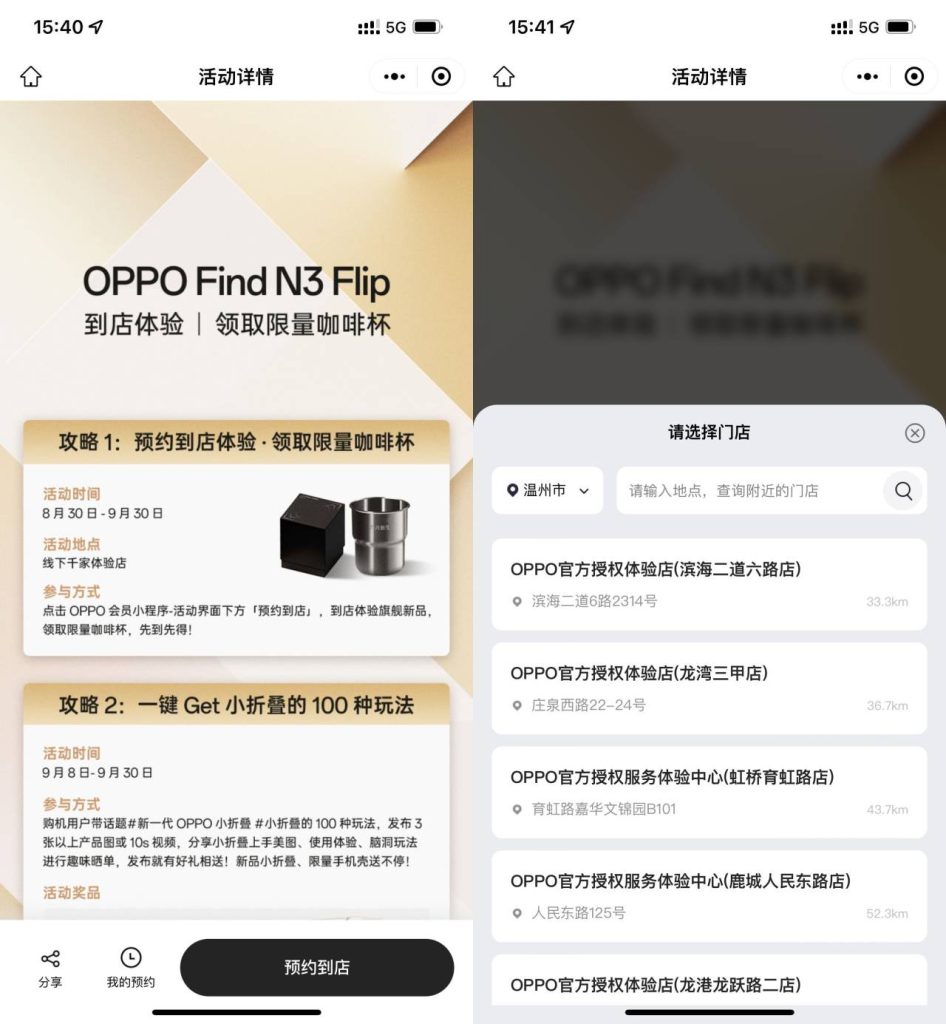Open the 温州市 city dropdown
Viewport: 946px width, 1024px height.
[547, 490]
